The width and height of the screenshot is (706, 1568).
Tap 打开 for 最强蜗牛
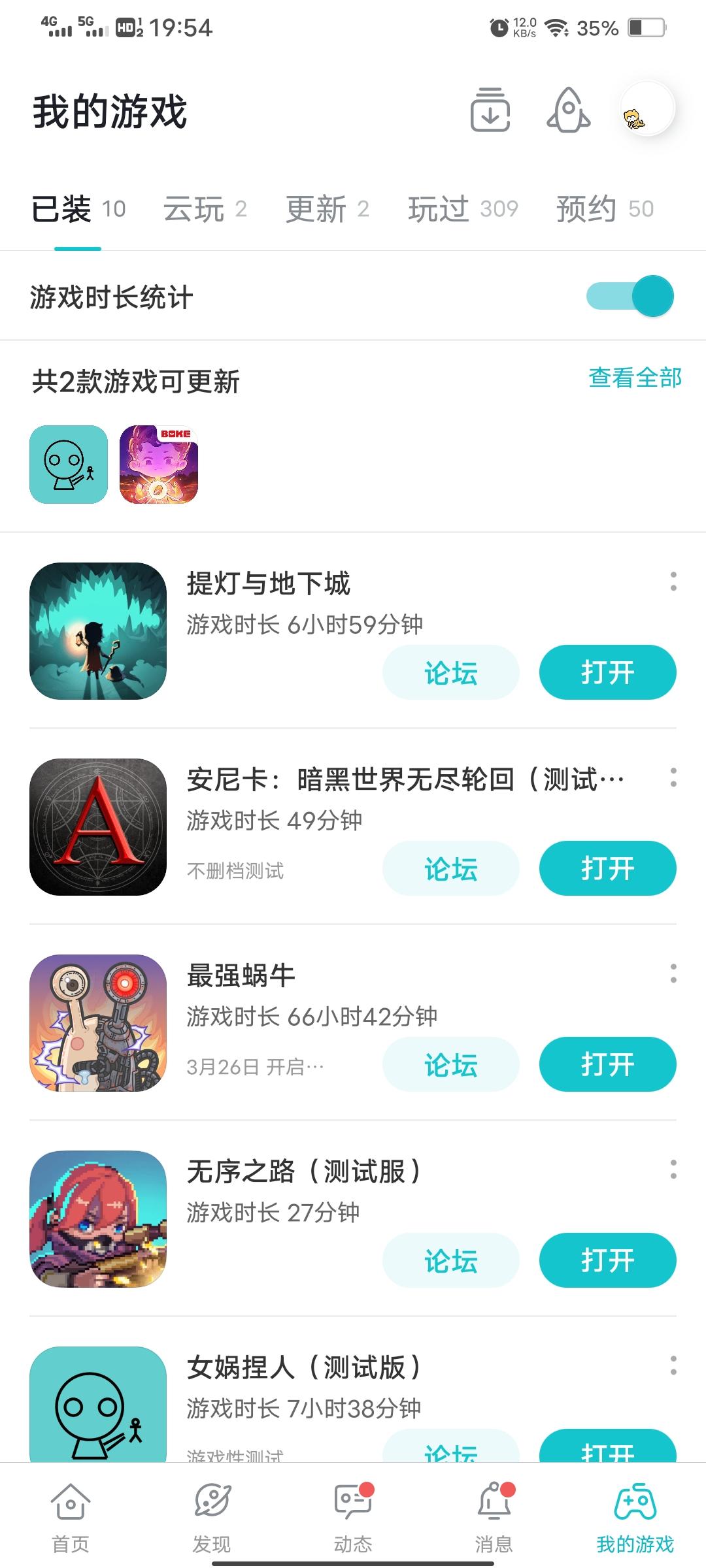pyautogui.click(x=607, y=1064)
